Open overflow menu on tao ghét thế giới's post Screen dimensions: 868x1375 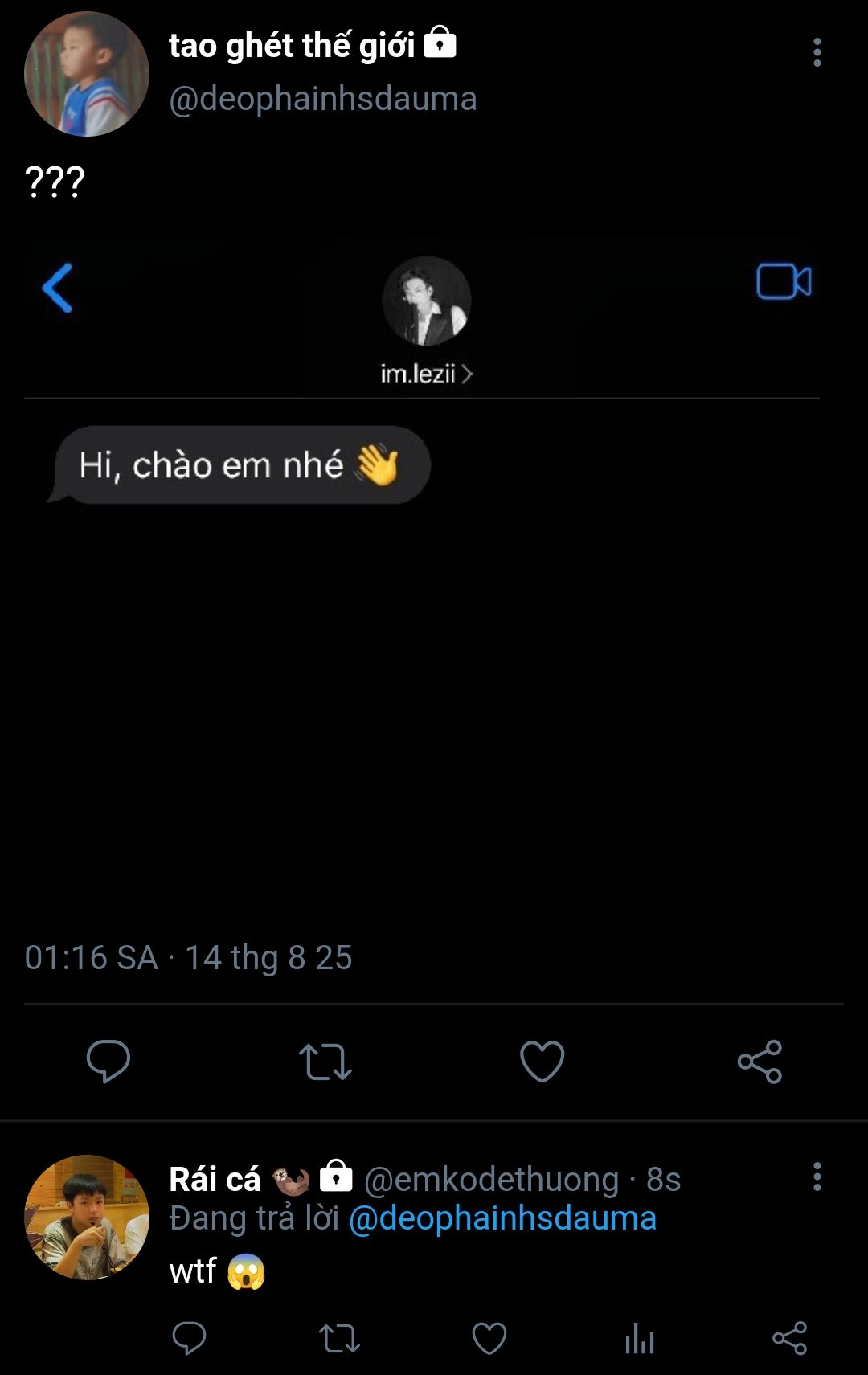(817, 53)
